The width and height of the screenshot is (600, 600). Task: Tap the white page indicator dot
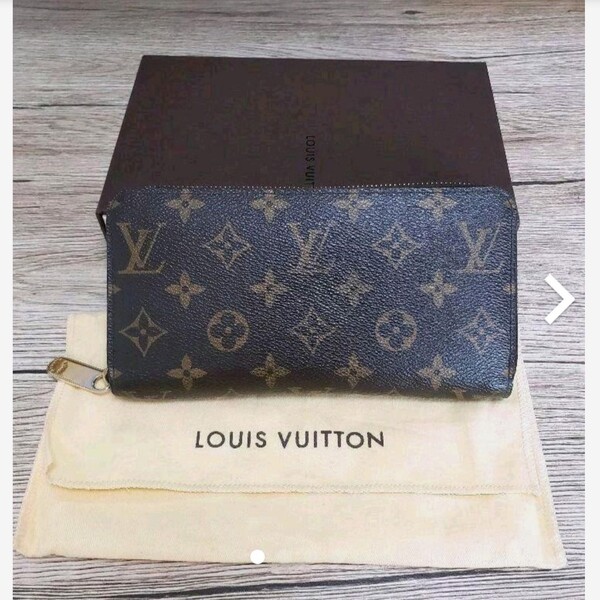click(x=257, y=555)
